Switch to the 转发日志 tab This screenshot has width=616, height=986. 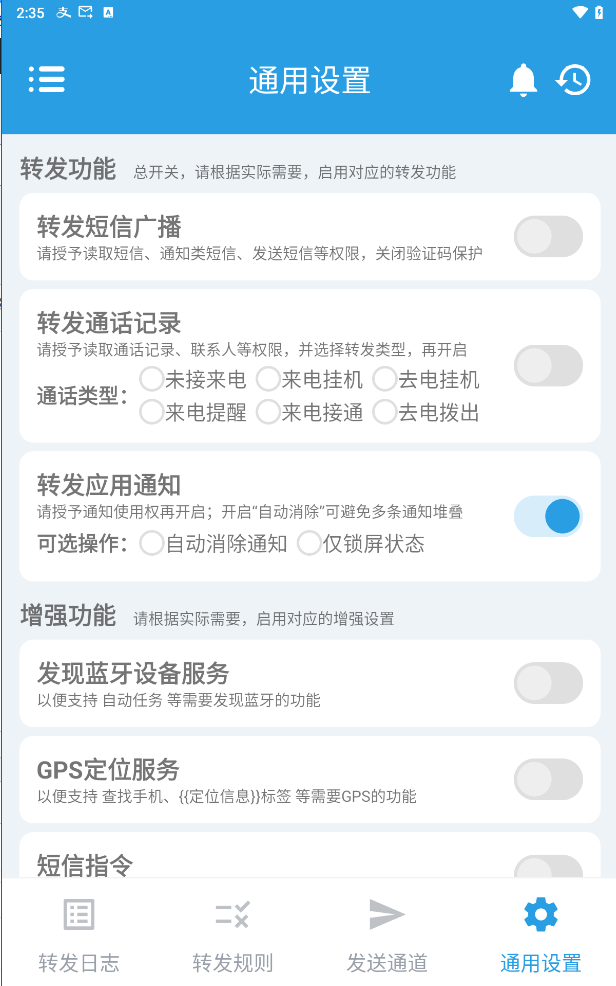click(x=79, y=935)
